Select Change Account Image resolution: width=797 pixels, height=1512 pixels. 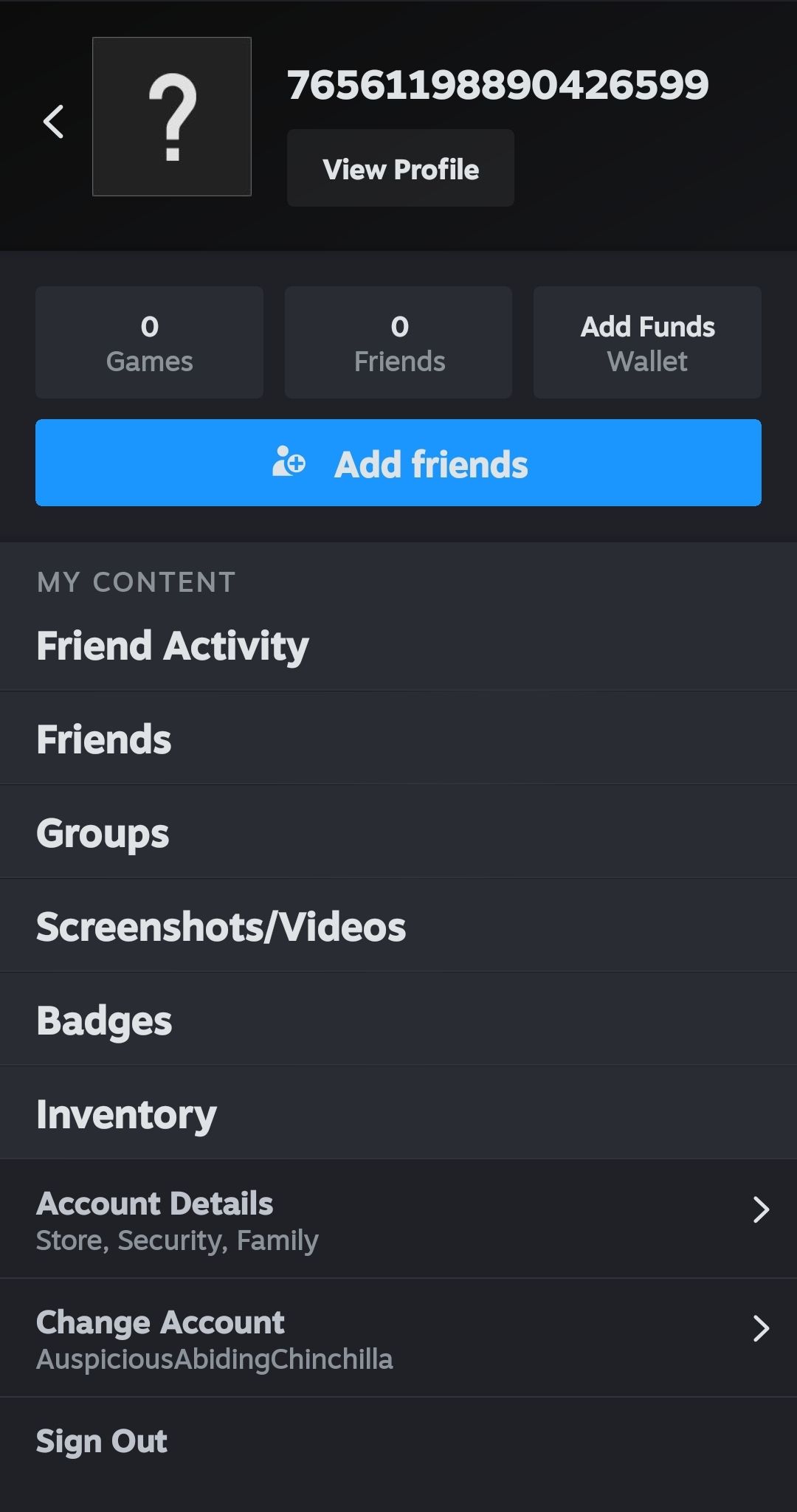click(398, 1338)
